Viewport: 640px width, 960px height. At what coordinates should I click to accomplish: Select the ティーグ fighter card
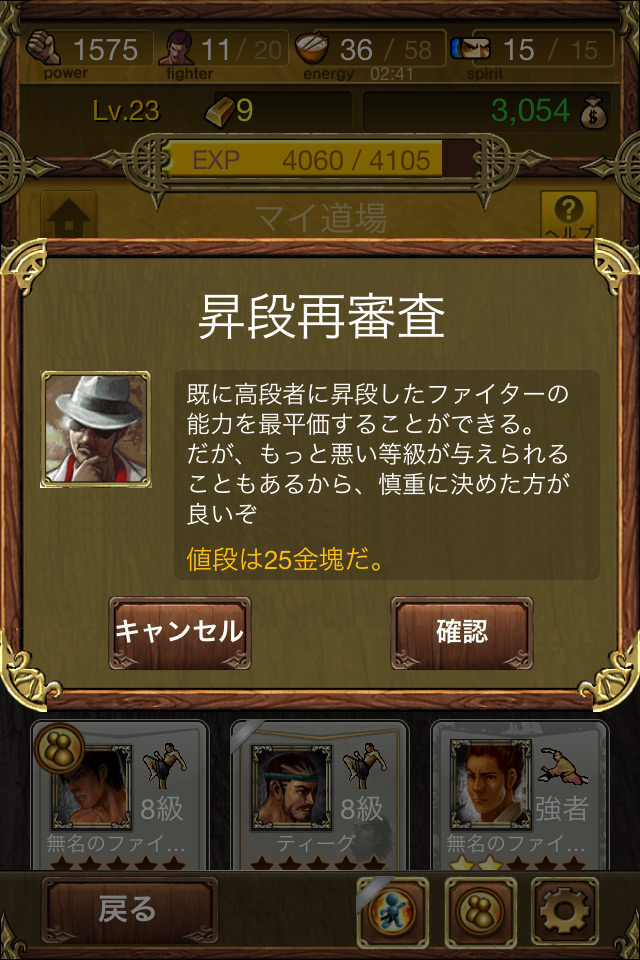(x=318, y=795)
